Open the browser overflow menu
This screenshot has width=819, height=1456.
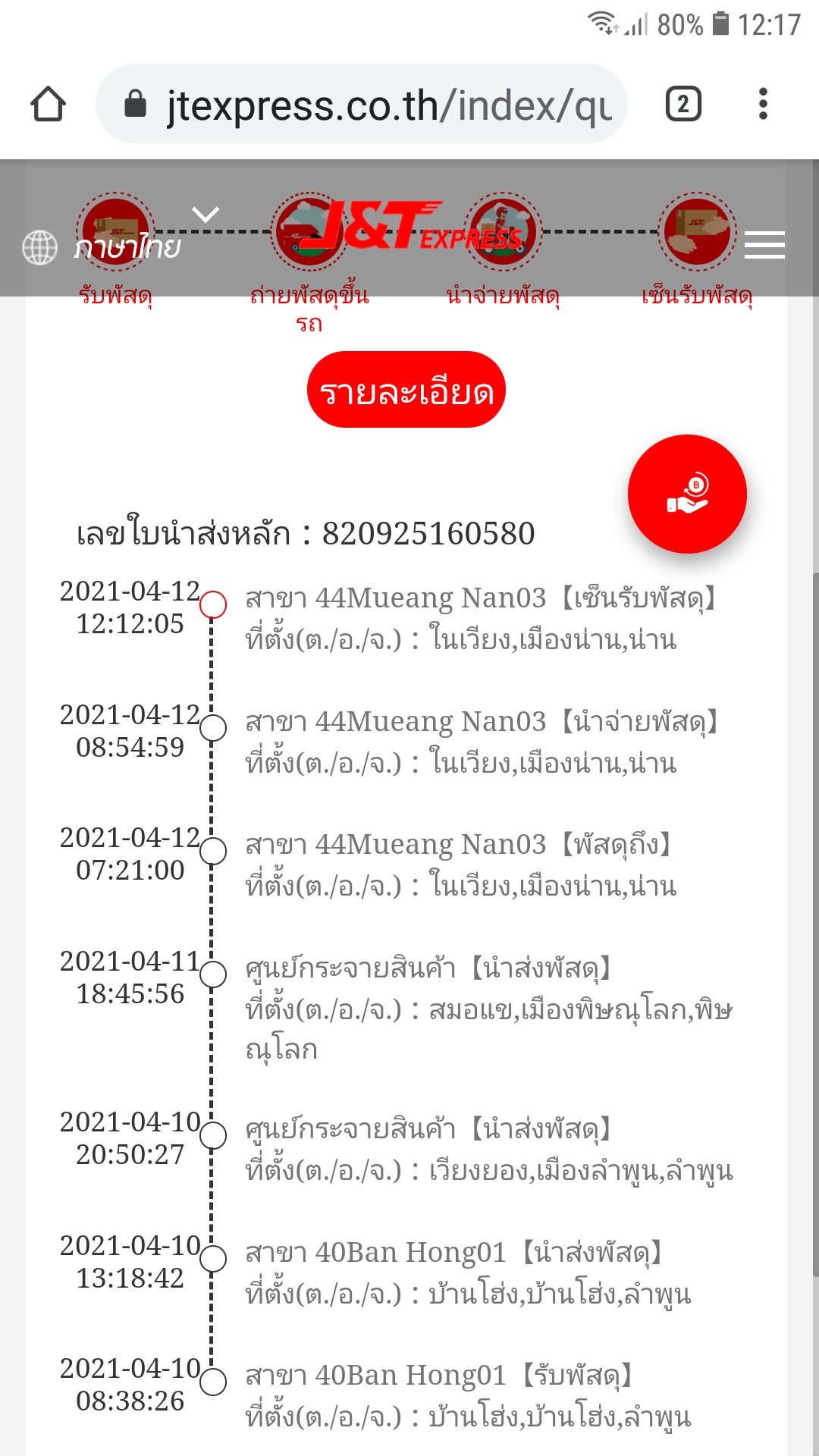coord(763,104)
